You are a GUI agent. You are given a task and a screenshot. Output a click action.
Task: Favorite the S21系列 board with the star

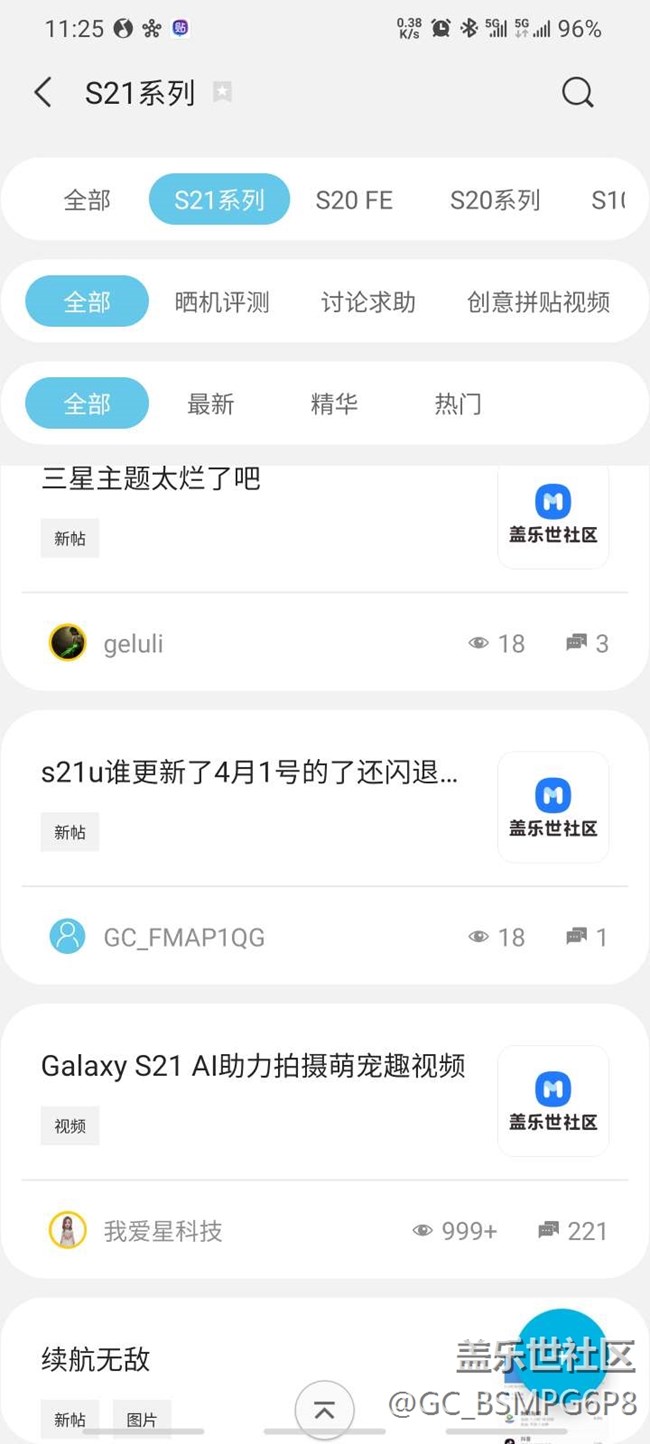coord(222,93)
